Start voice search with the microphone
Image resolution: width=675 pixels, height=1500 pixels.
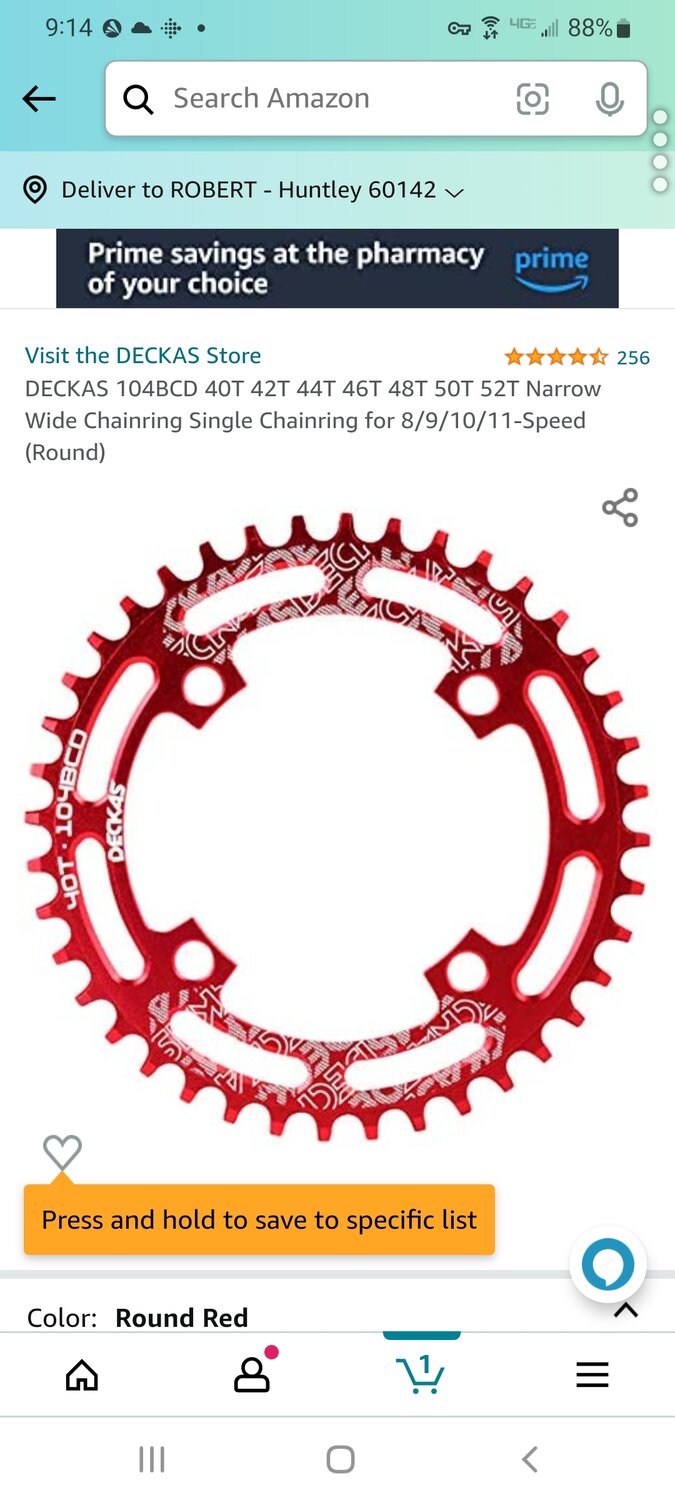click(x=609, y=98)
